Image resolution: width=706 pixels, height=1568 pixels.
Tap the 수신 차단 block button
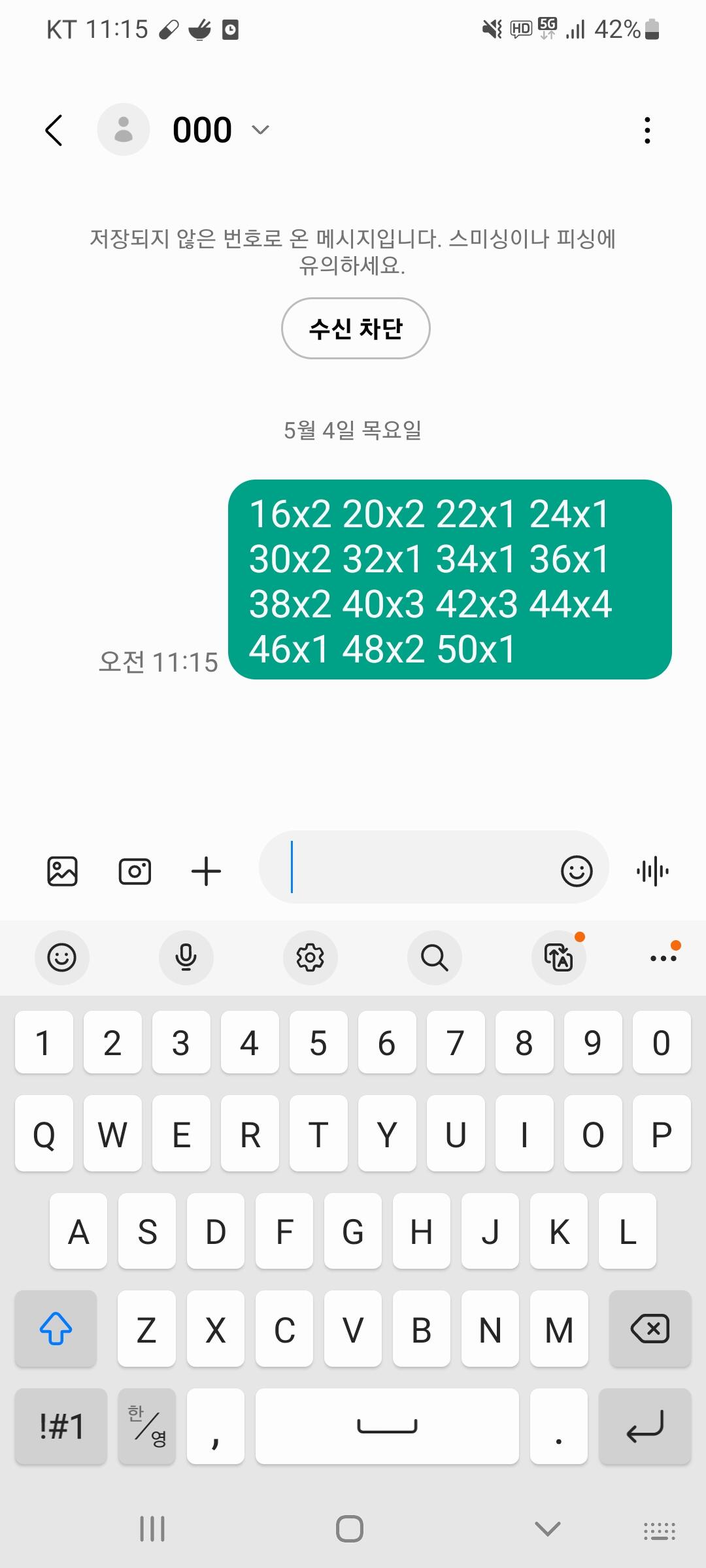pyautogui.click(x=356, y=328)
